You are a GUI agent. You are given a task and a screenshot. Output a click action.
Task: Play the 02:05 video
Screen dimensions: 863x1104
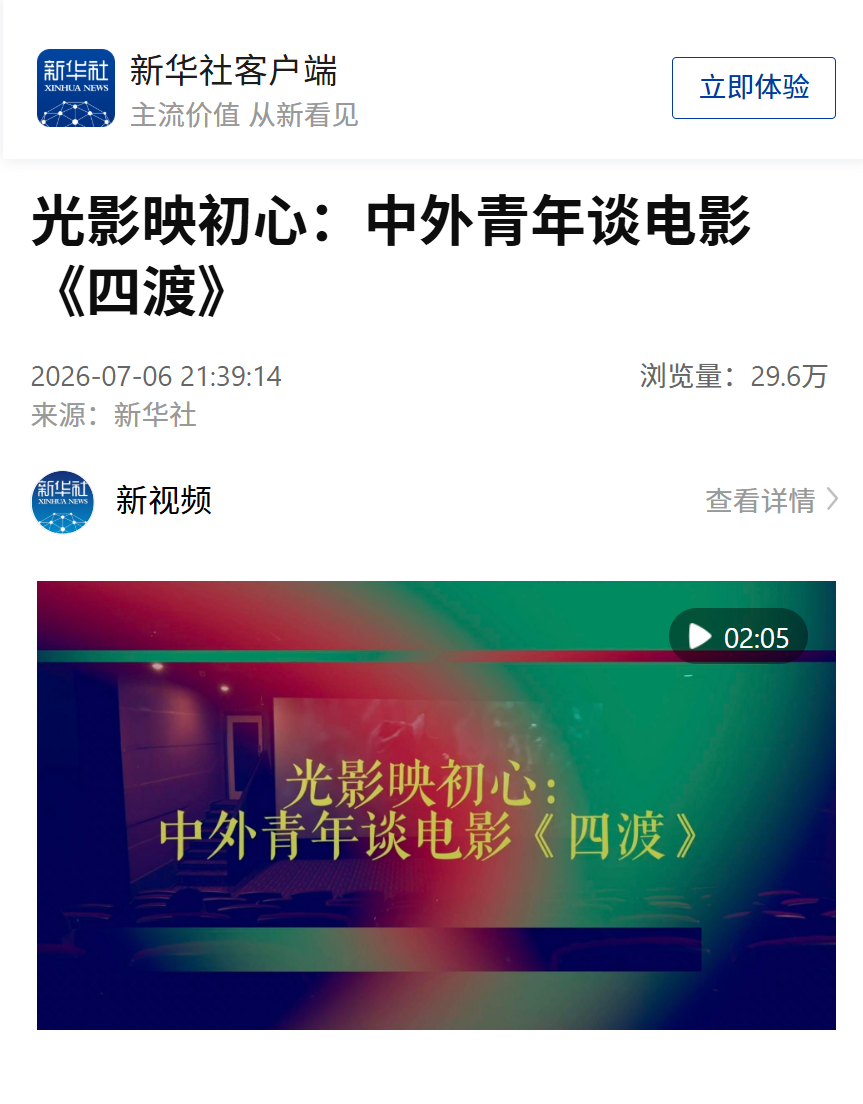[x=436, y=805]
